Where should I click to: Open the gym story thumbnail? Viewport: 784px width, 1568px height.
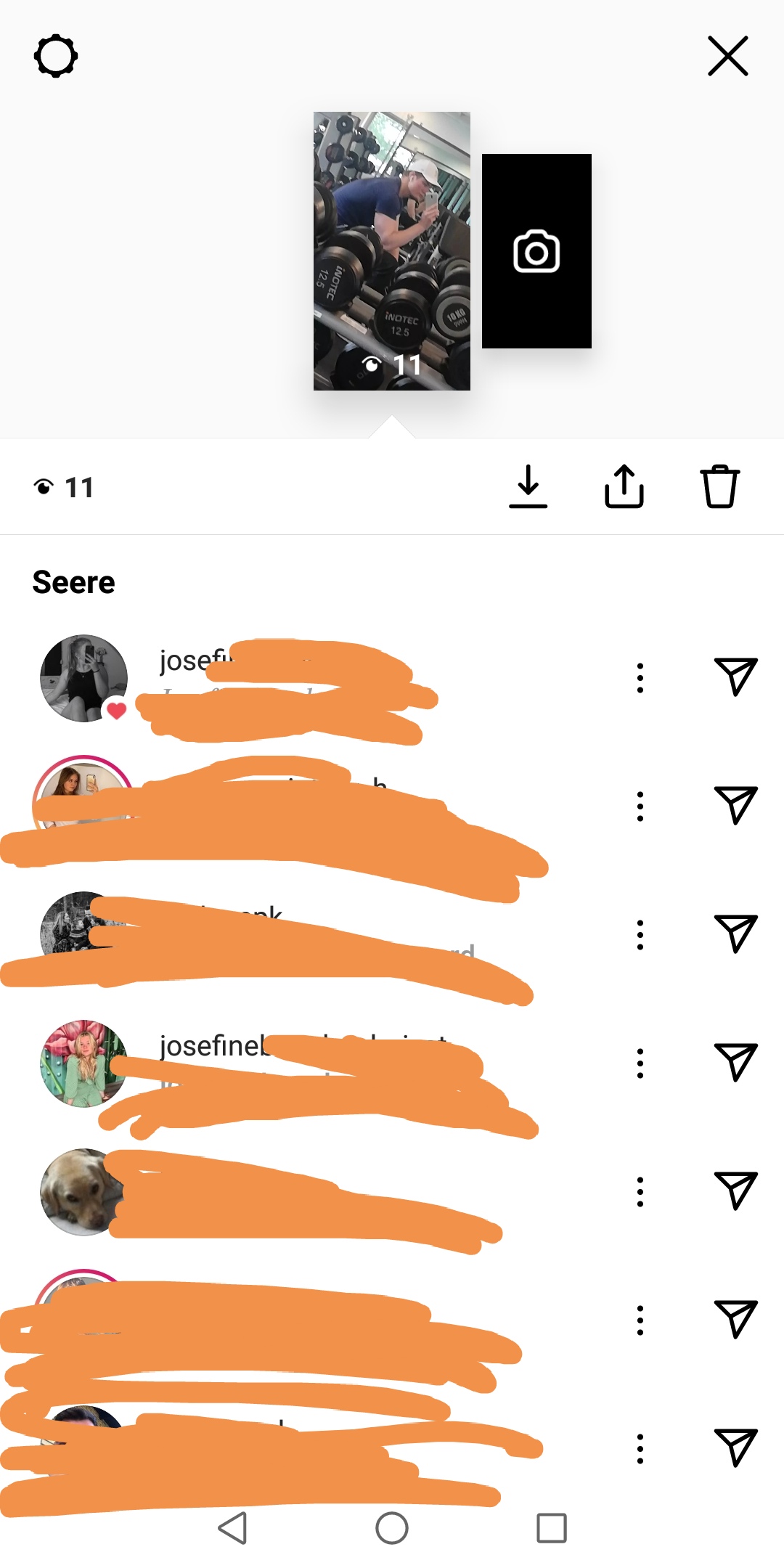coord(391,250)
